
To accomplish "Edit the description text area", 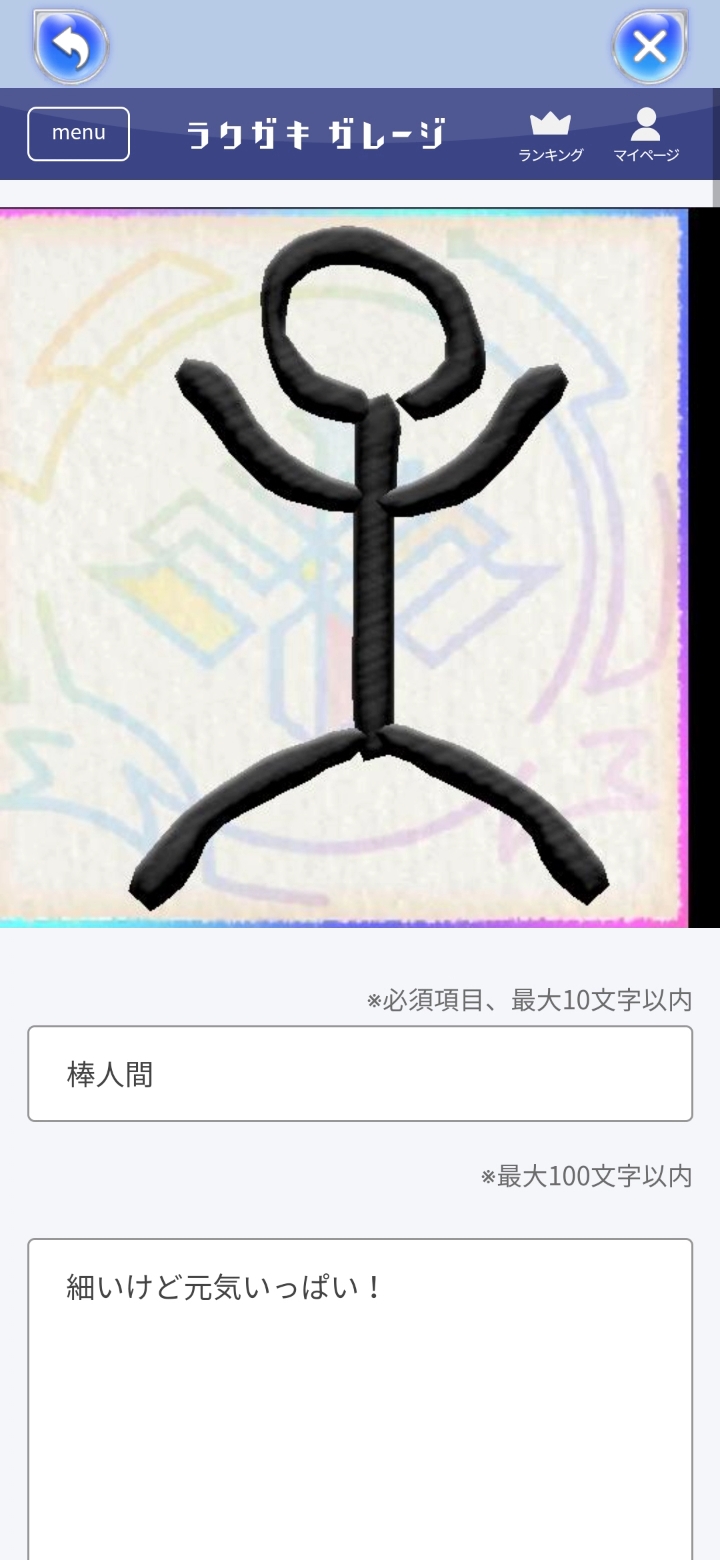I will [360, 1400].
